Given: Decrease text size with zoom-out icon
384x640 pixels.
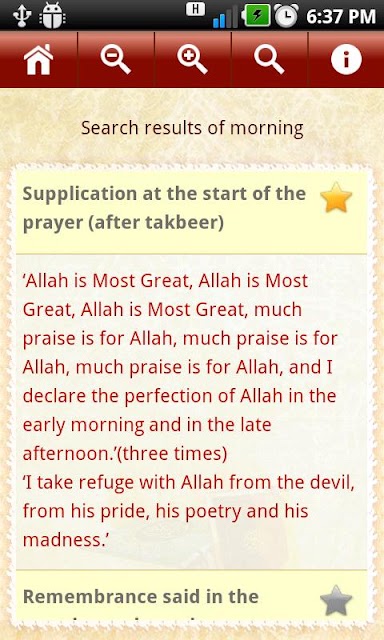Looking at the screenshot, I should point(115,60).
